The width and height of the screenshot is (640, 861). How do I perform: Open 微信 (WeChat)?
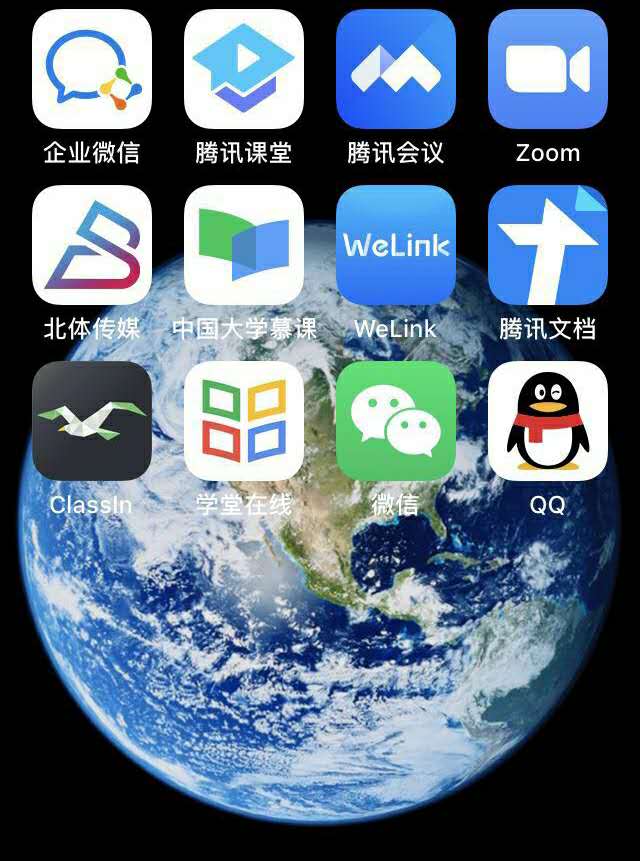396,421
